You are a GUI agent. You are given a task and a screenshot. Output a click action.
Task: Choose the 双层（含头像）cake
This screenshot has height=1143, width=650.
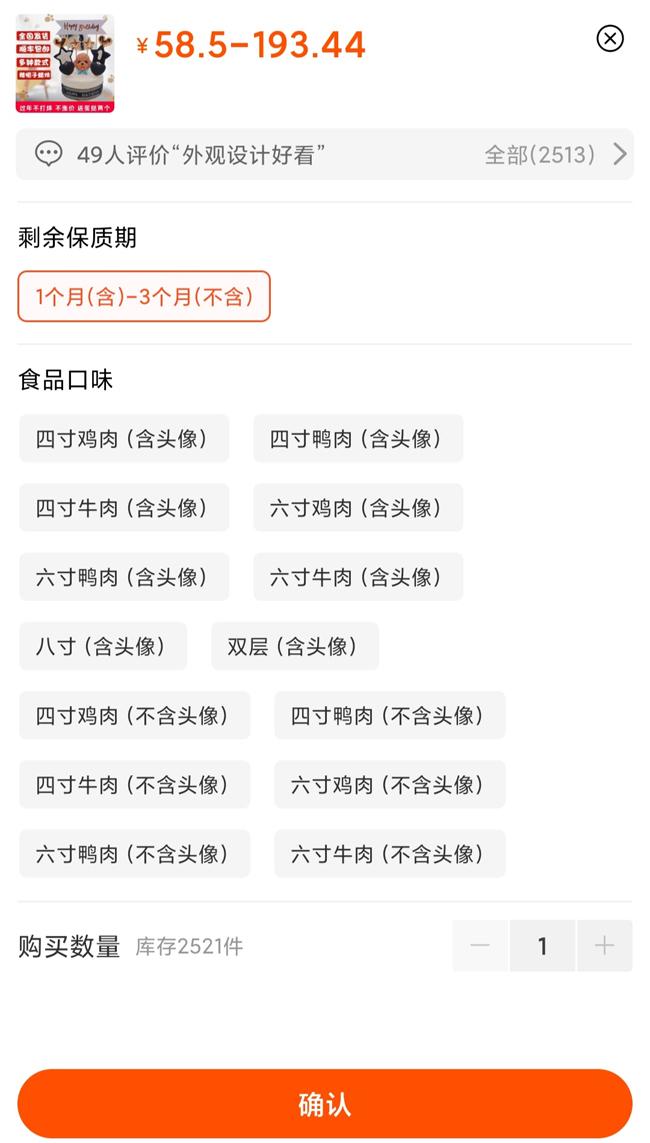(x=294, y=646)
